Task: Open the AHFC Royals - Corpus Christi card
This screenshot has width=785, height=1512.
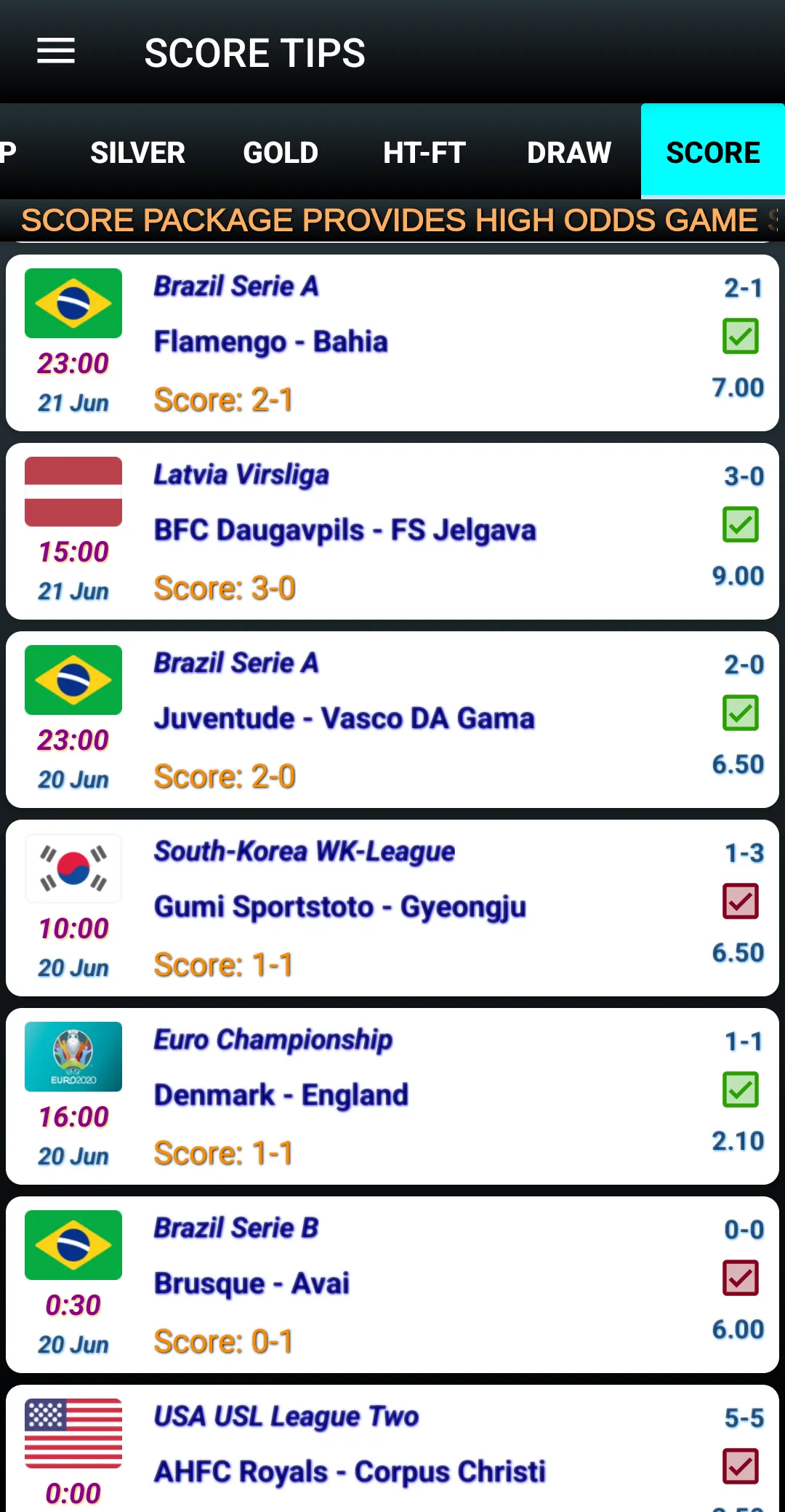Action: tap(392, 1448)
